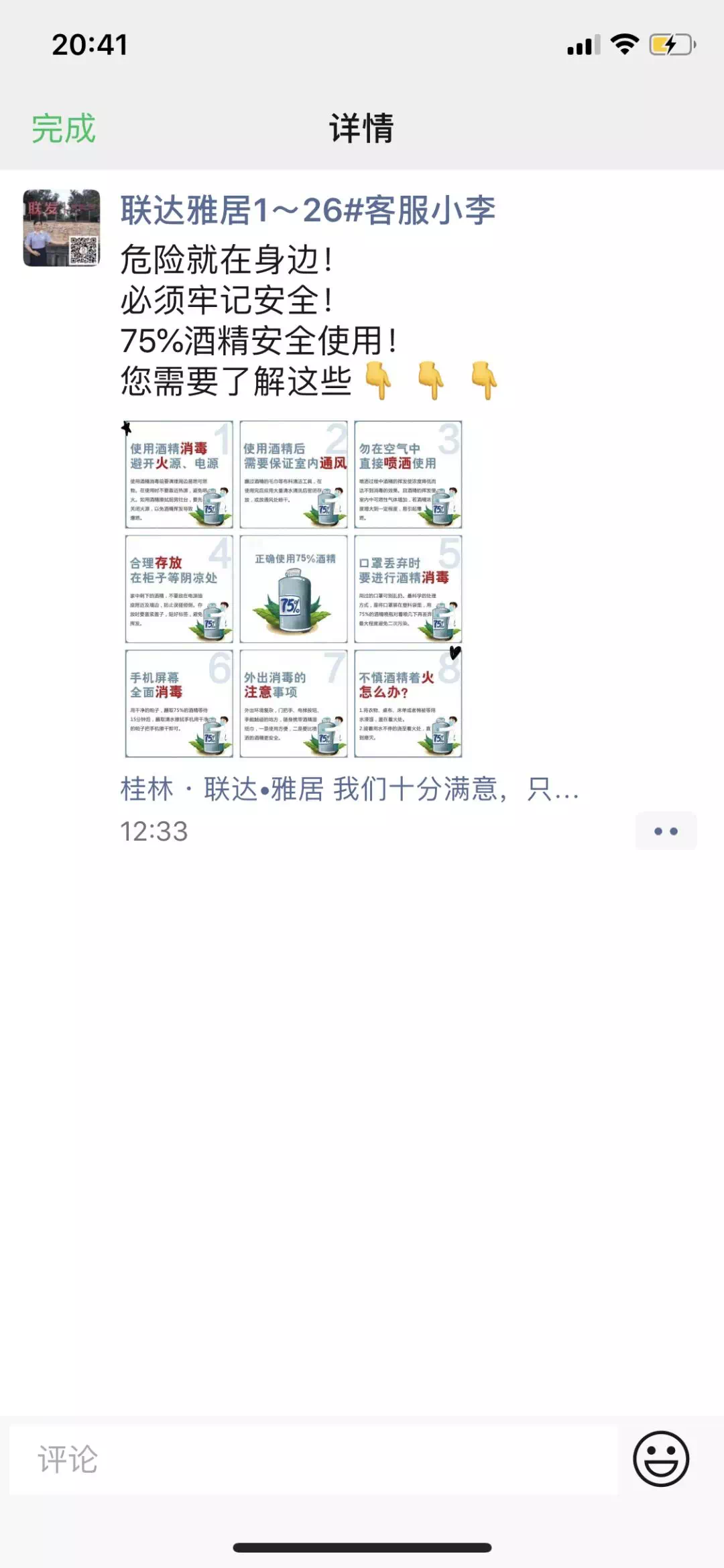
Task: Open the 手机屏幕全面消毒 image
Action: pos(179,703)
